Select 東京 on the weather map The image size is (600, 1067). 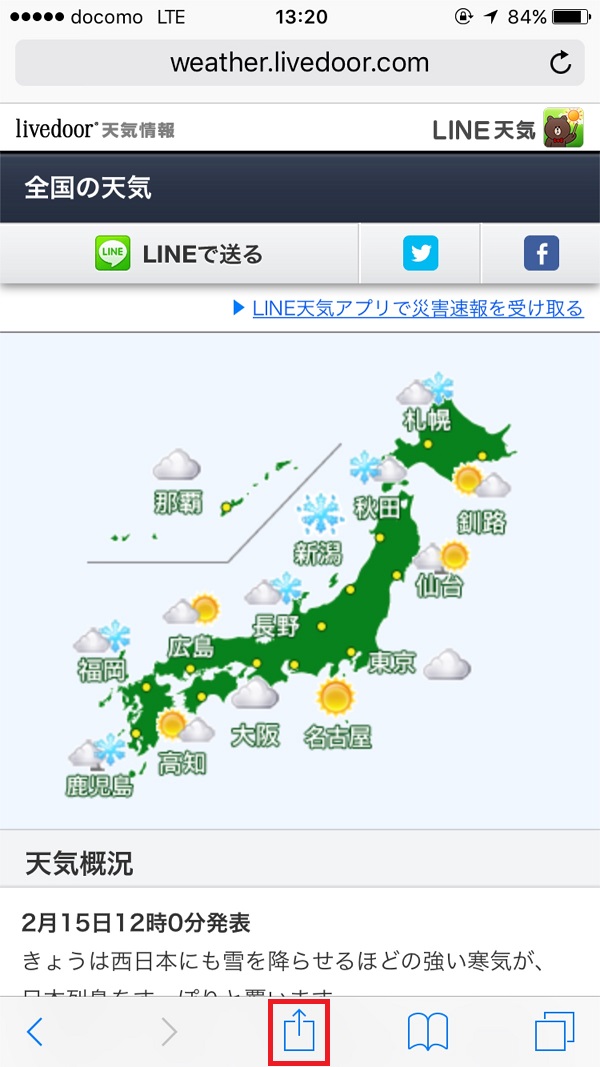[x=392, y=663]
